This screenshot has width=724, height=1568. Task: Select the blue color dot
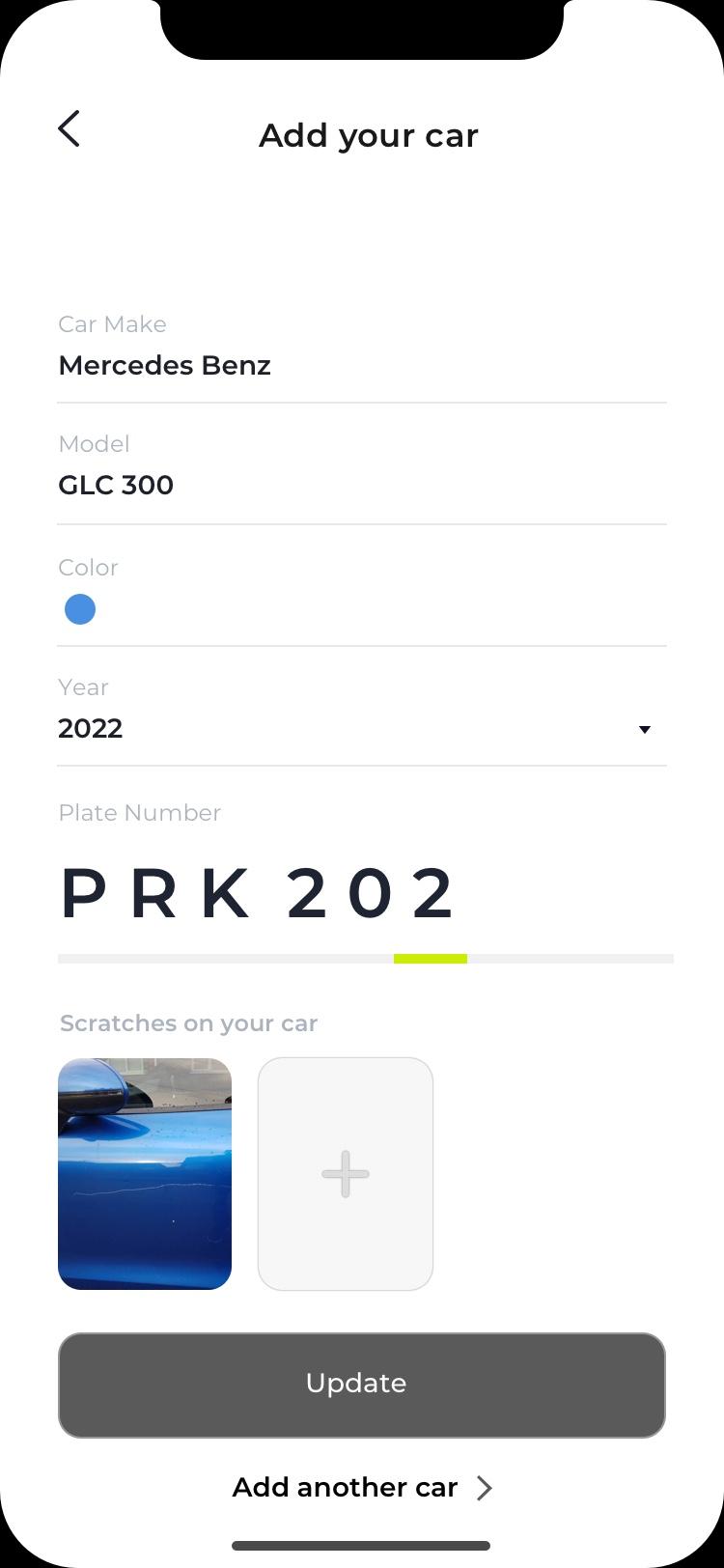pyautogui.click(x=80, y=609)
